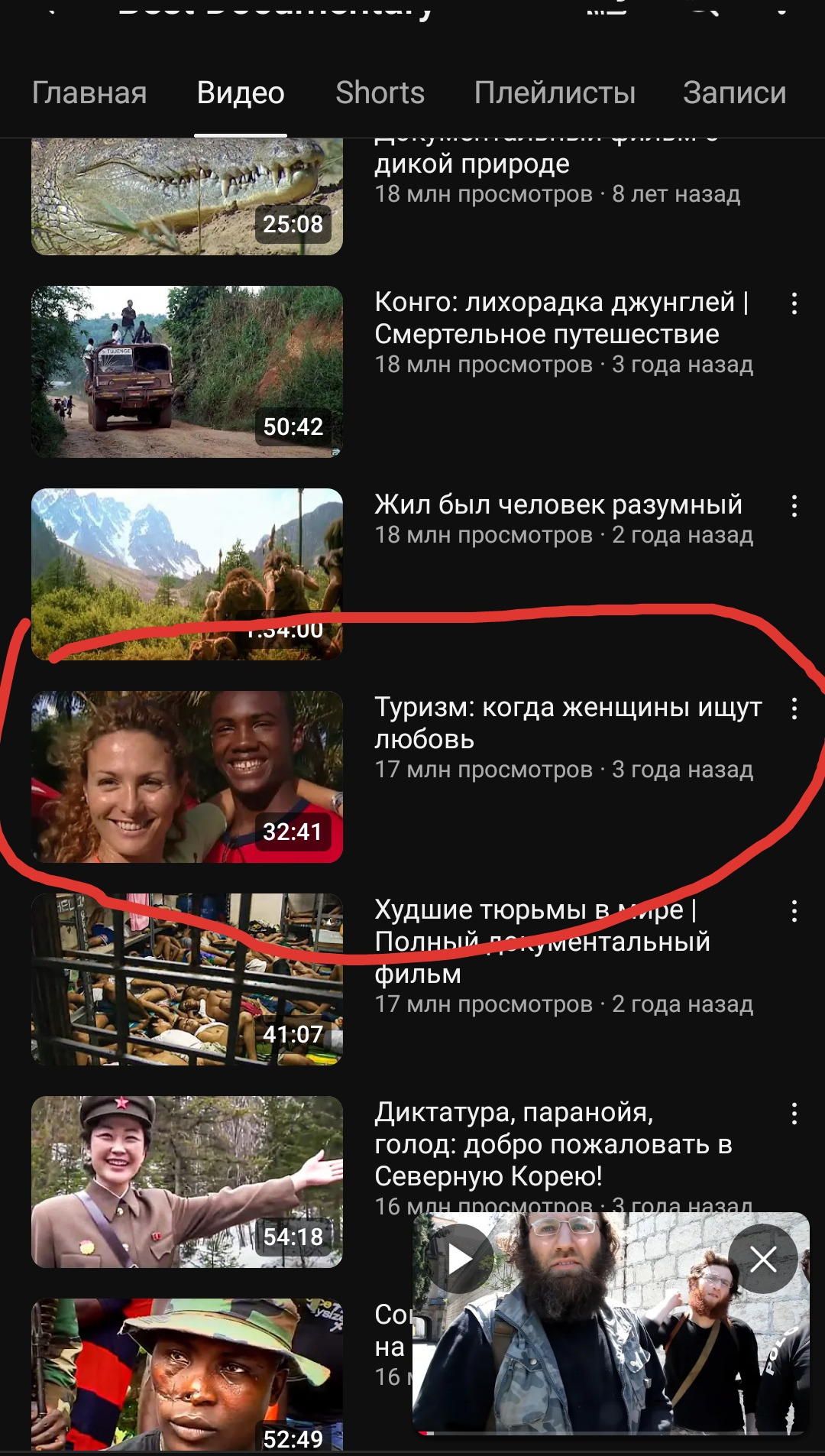Close the floating miniplayer

pyautogui.click(x=762, y=1259)
